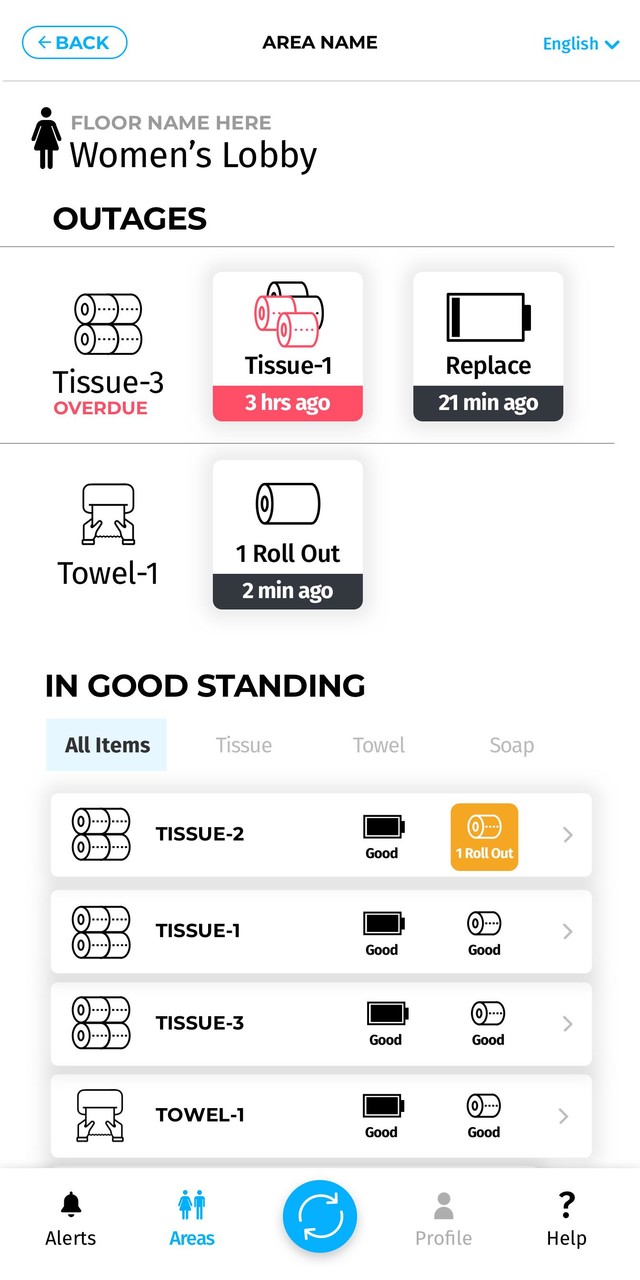The image size is (640, 1280).
Task: Open the English language dropdown
Action: pyautogui.click(x=581, y=44)
